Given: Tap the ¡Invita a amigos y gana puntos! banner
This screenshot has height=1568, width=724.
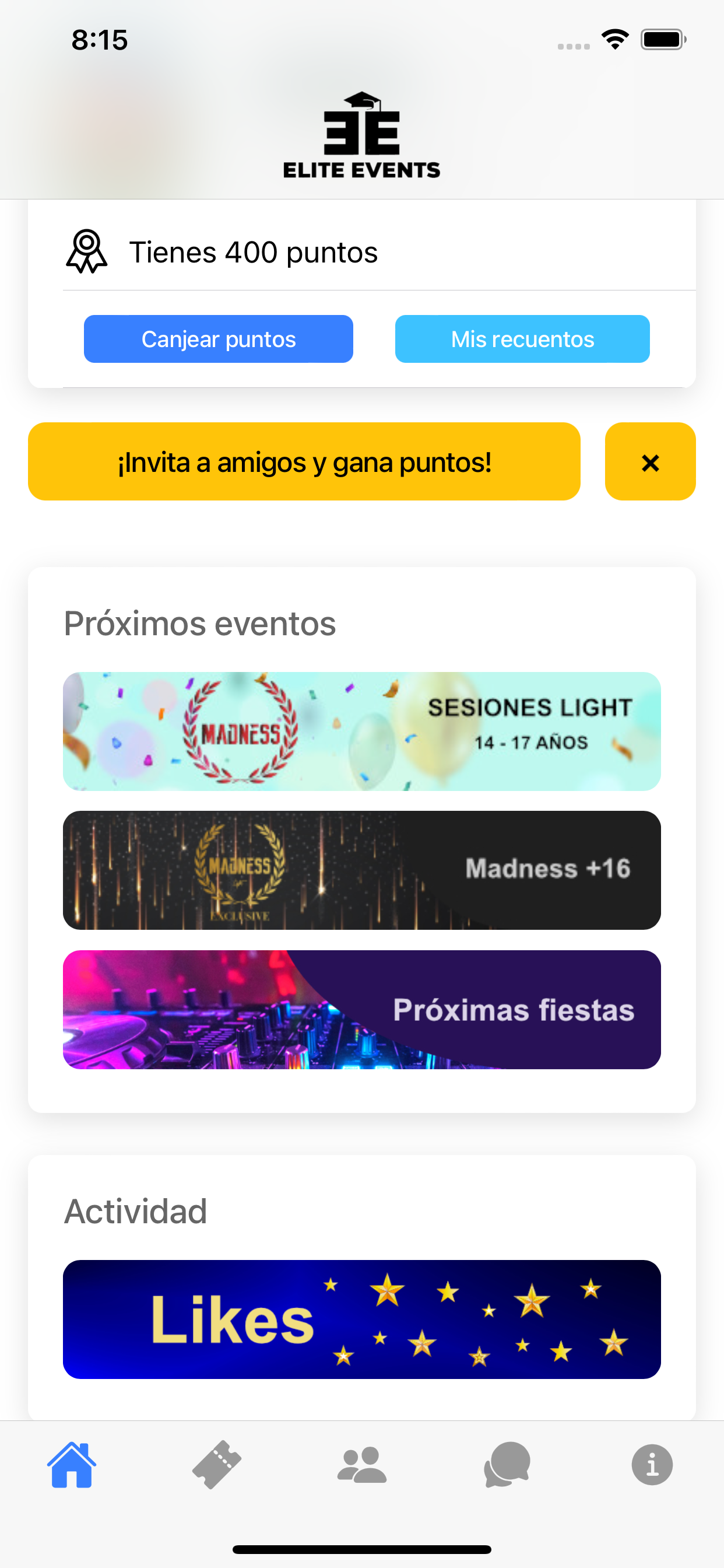Looking at the screenshot, I should point(304,461).
